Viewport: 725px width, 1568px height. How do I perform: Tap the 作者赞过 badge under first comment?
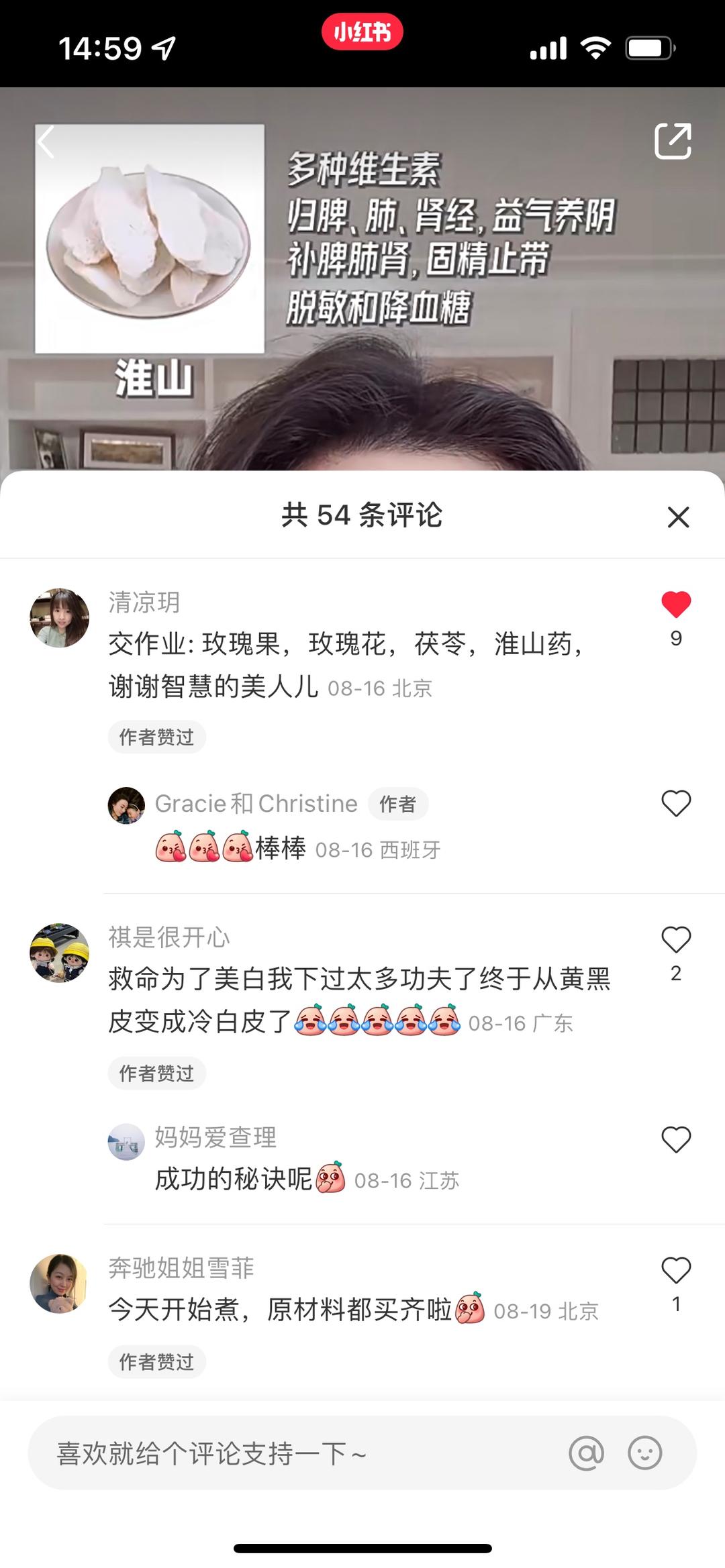tap(156, 735)
